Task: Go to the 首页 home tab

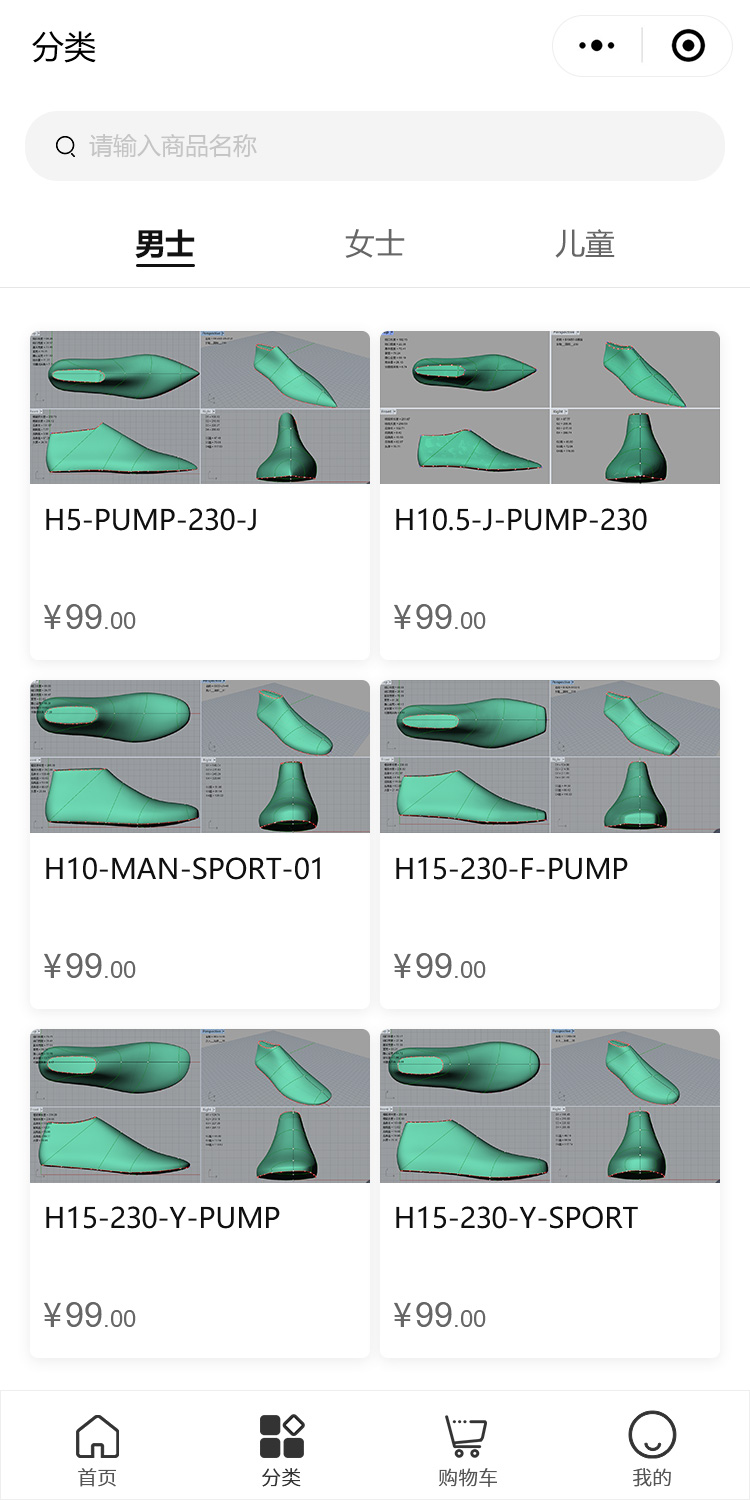Action: (97, 1449)
